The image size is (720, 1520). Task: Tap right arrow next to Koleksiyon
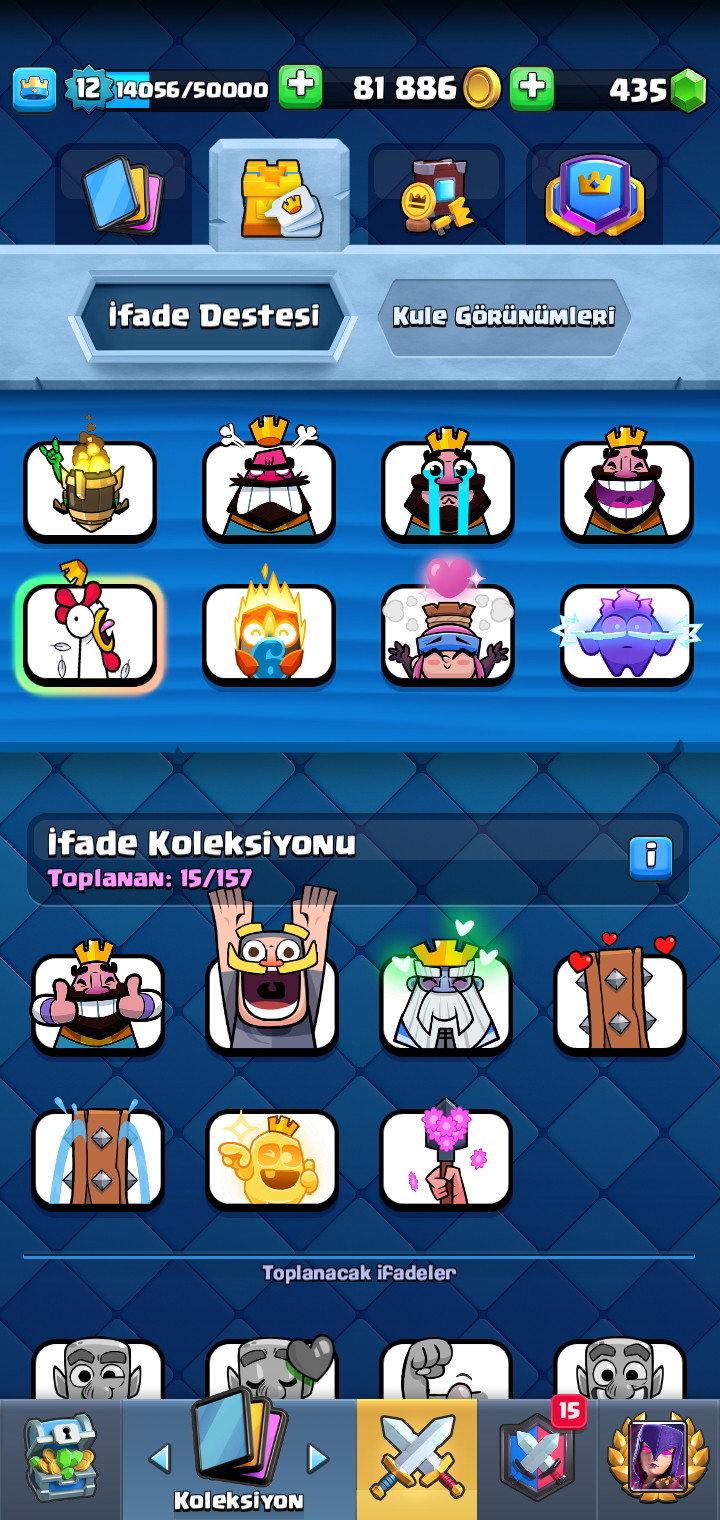click(318, 1458)
